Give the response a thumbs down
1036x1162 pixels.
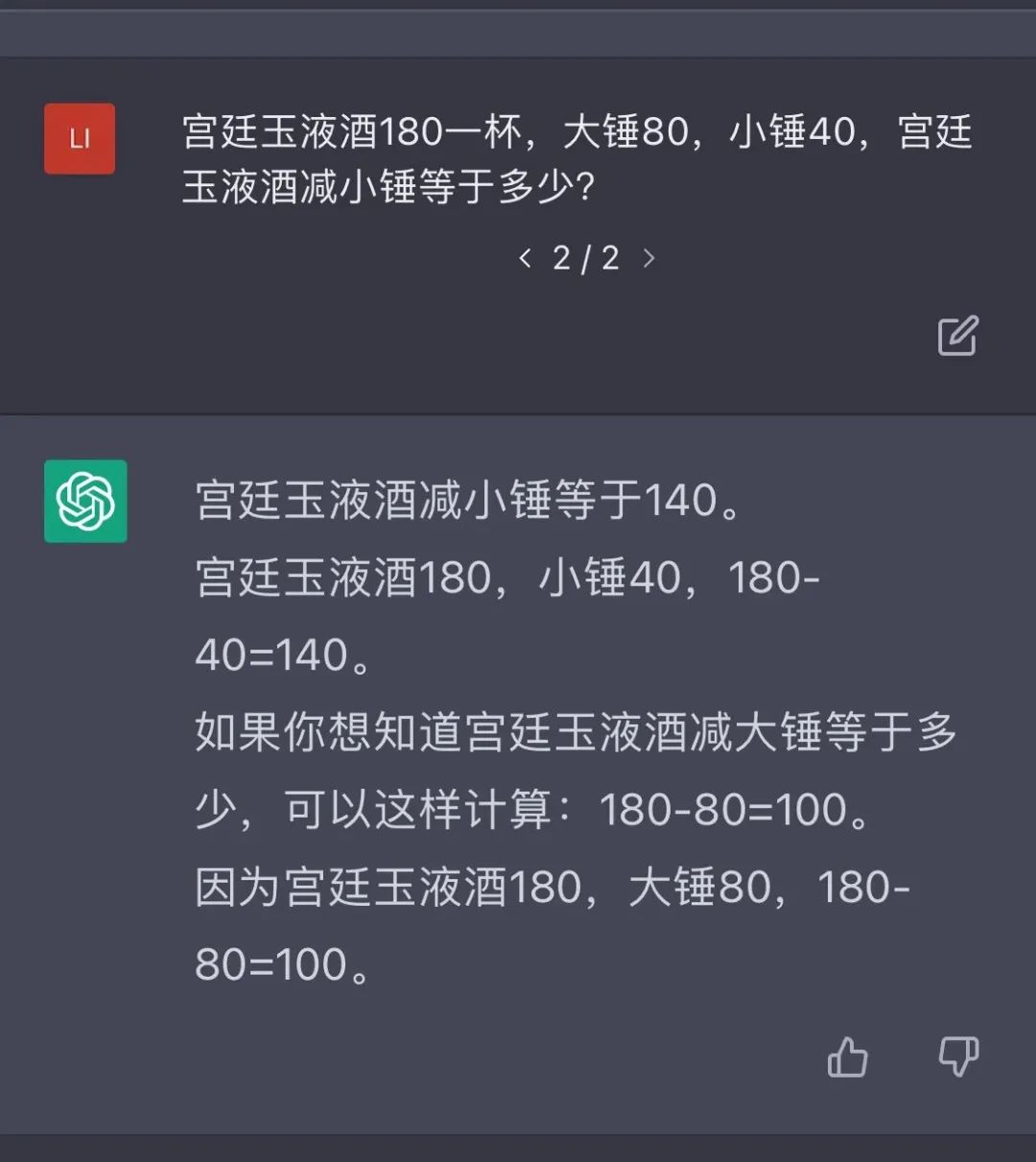coord(957,1056)
